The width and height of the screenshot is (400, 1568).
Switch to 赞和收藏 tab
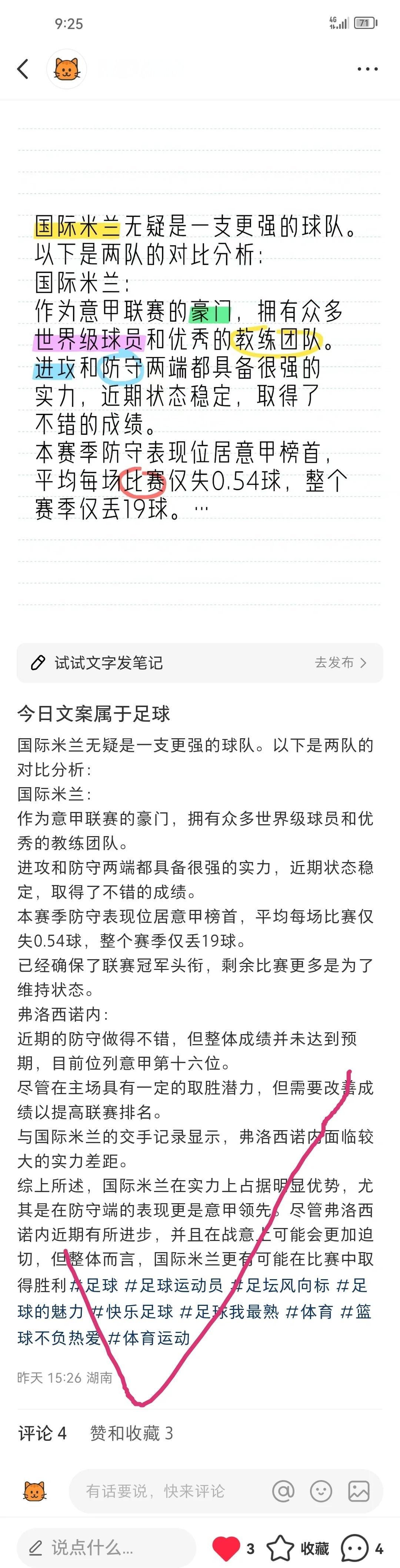tap(131, 1433)
